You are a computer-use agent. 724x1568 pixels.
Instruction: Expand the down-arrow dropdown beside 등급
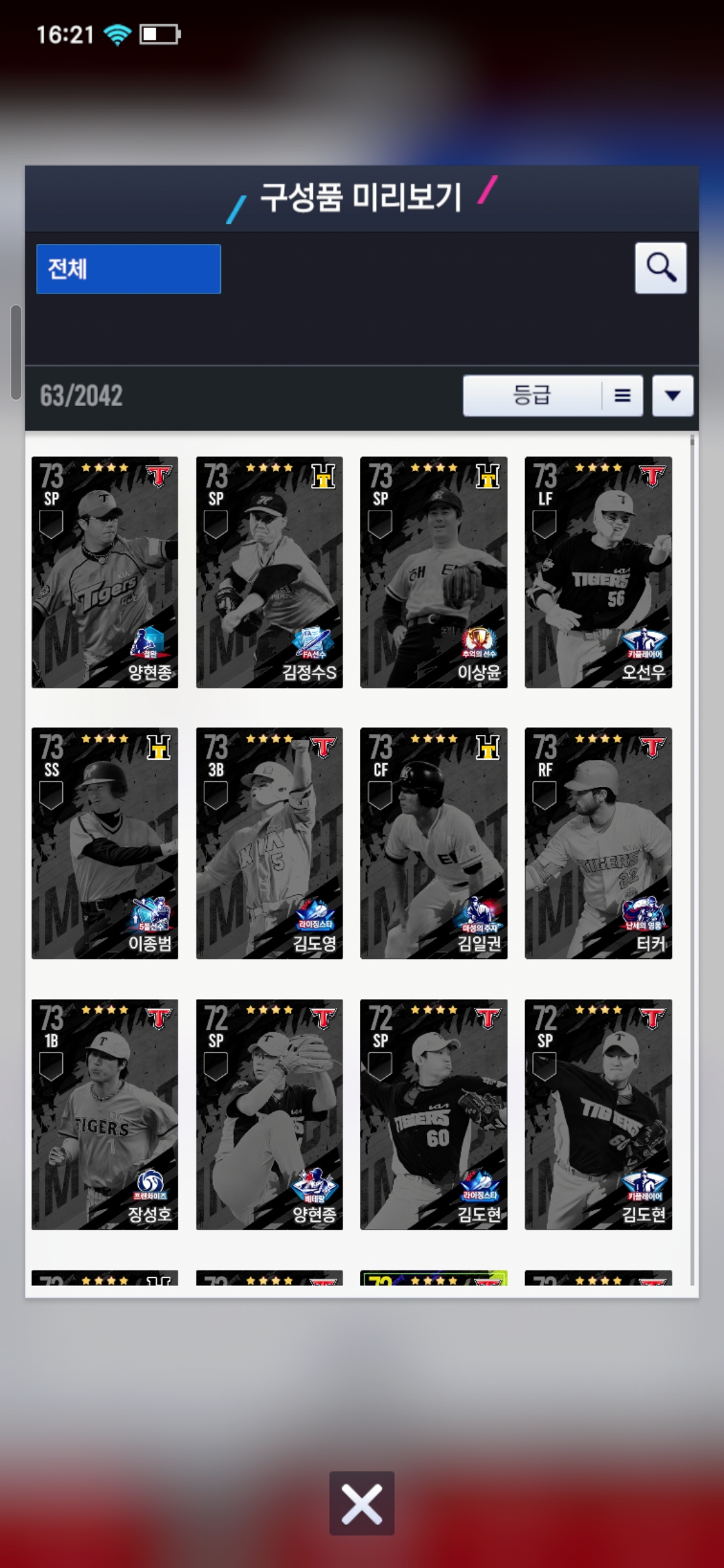672,395
